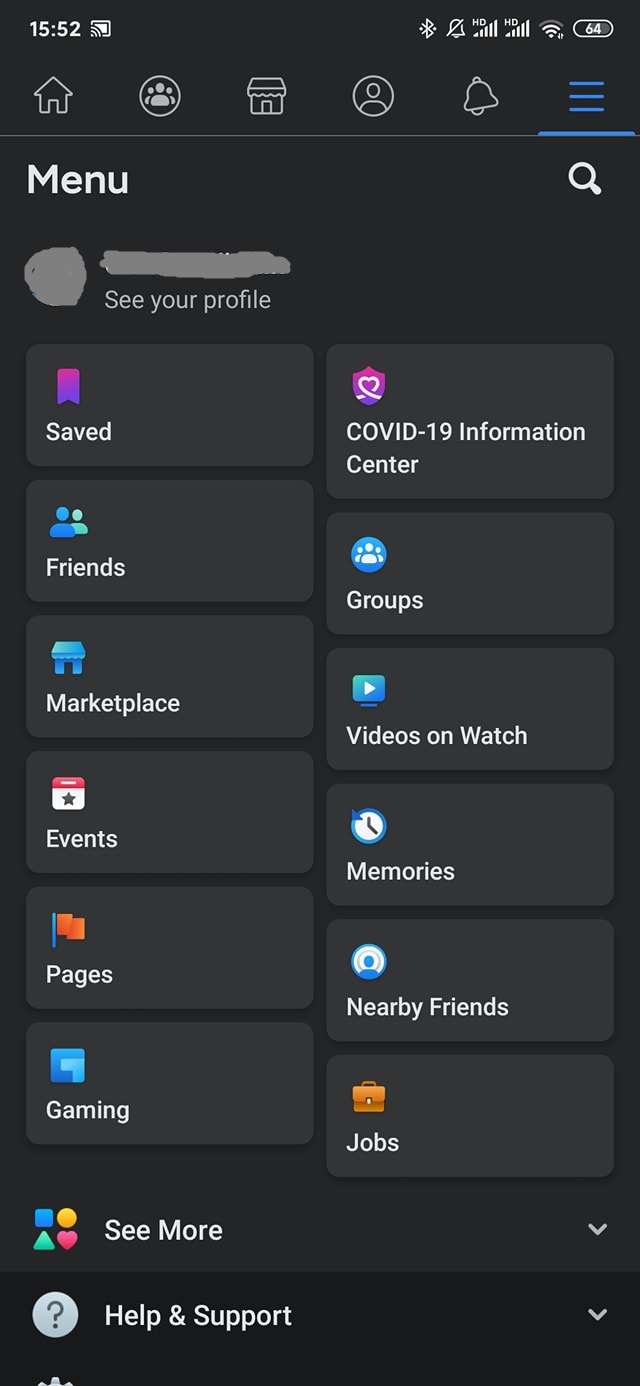640x1386 pixels.
Task: Open Videos on Watch
Action: pos(470,709)
